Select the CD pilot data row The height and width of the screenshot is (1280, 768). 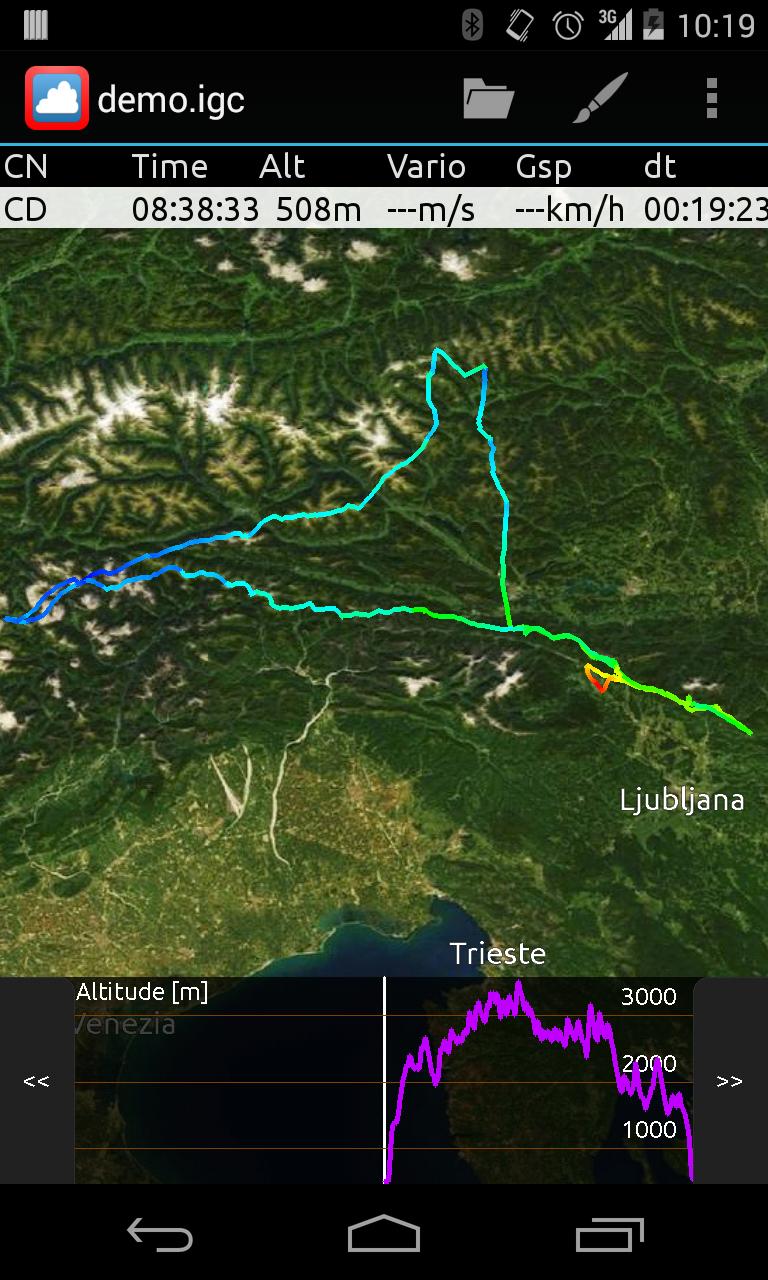384,209
